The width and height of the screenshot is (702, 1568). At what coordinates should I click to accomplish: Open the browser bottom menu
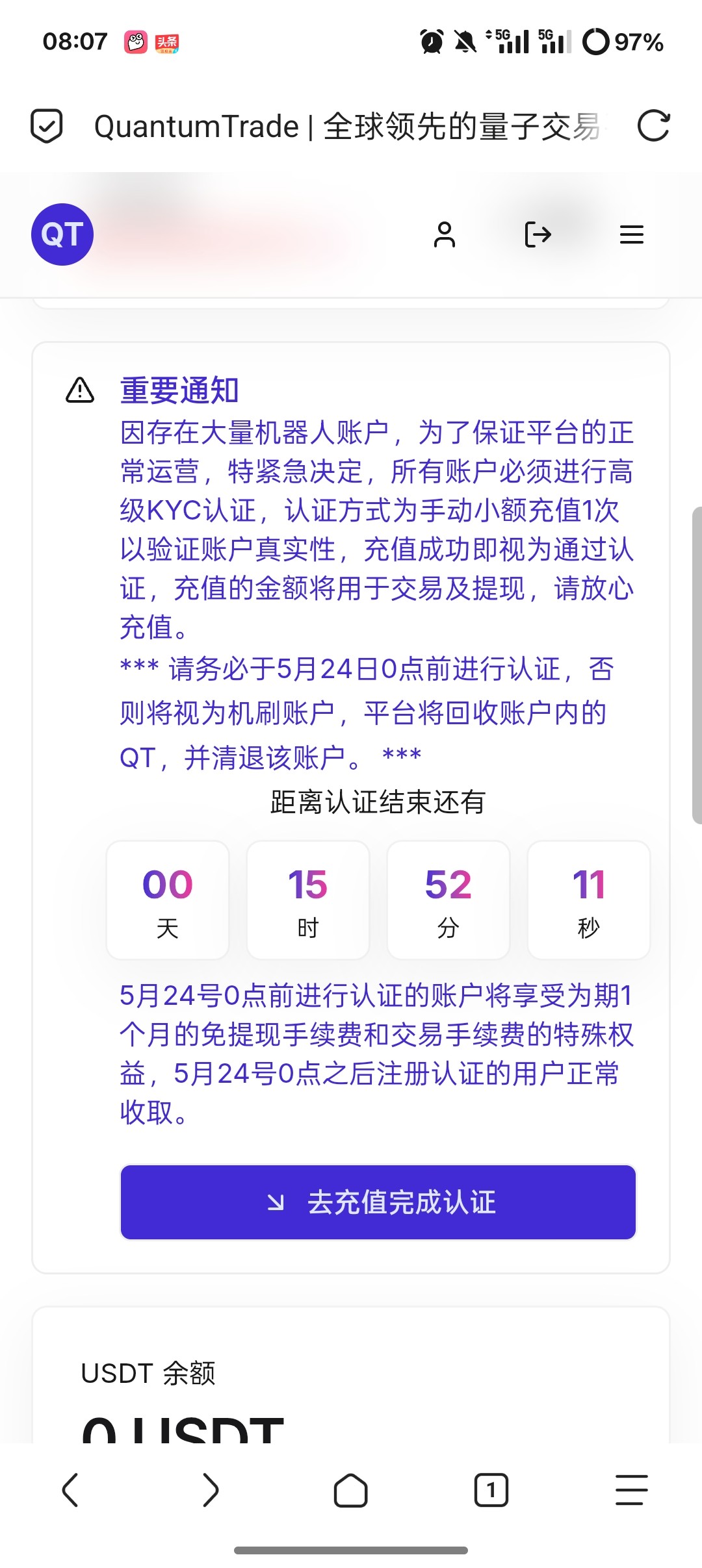click(x=632, y=1490)
